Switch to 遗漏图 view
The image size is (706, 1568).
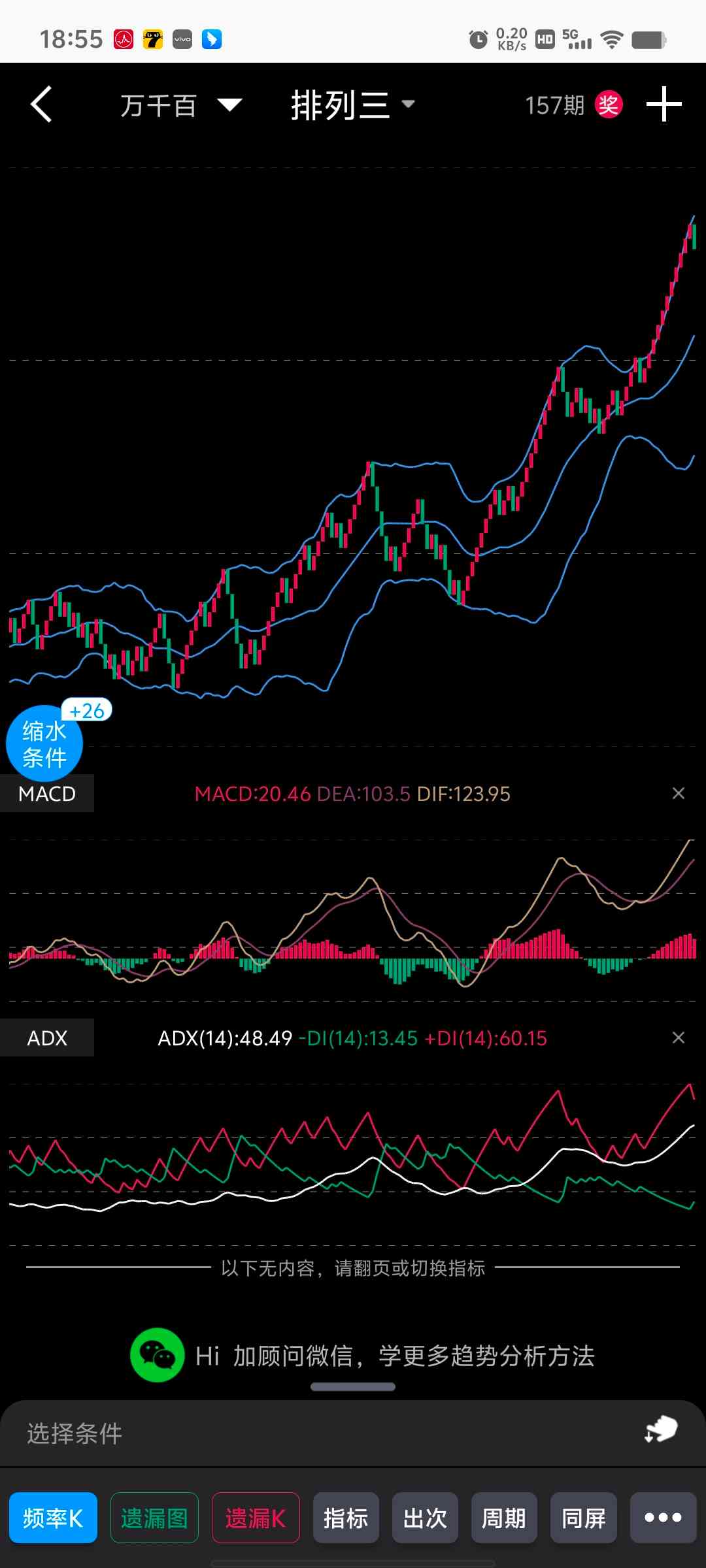pos(154,1518)
